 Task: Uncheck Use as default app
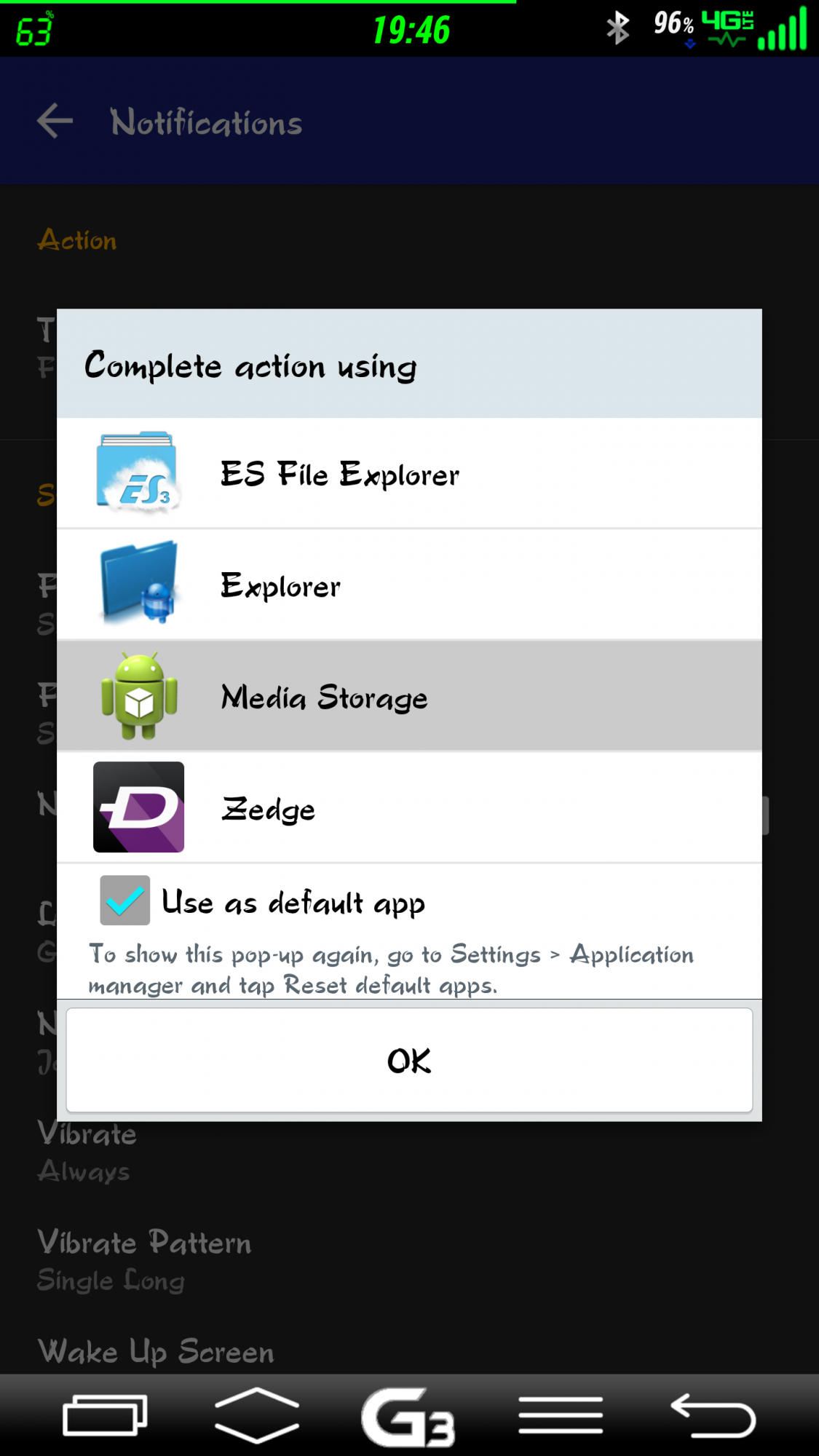pos(125,901)
